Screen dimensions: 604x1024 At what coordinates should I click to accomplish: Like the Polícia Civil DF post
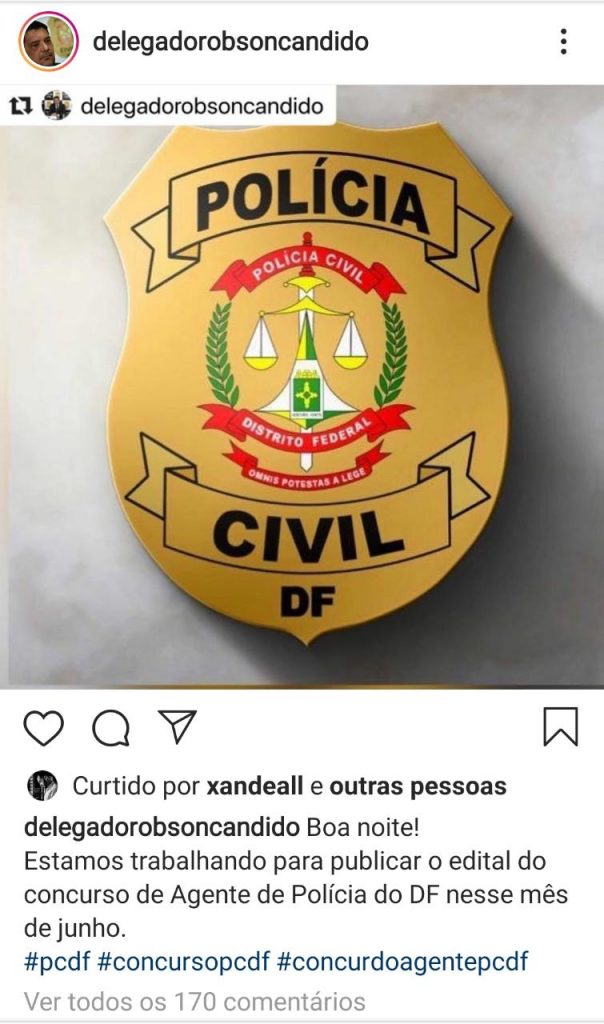pyautogui.click(x=43, y=728)
